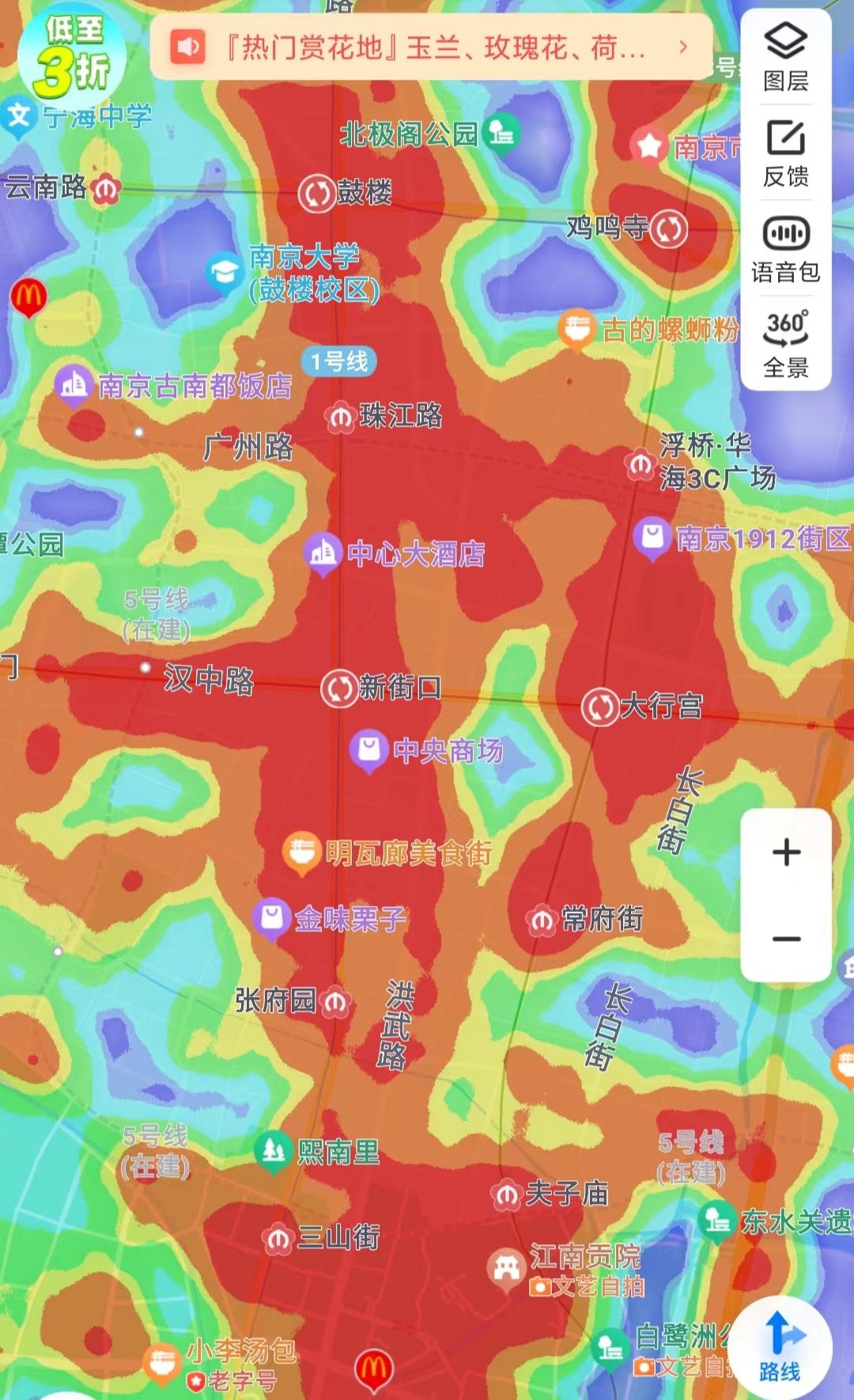Zoom out with the minus button

[786, 938]
